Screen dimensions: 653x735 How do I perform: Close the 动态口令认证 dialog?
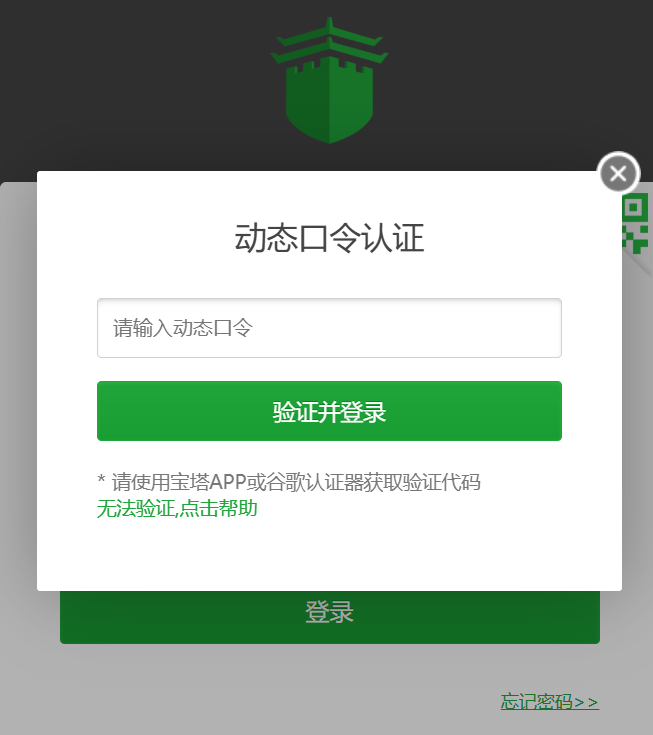pos(618,174)
